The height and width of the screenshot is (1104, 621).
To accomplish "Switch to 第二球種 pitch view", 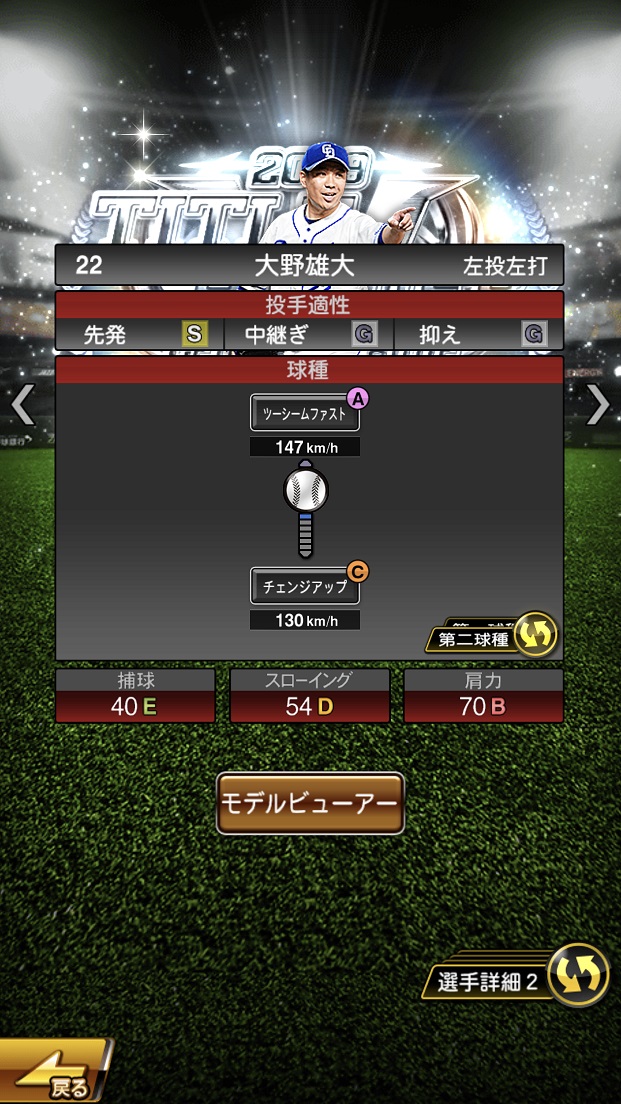I will coord(492,637).
